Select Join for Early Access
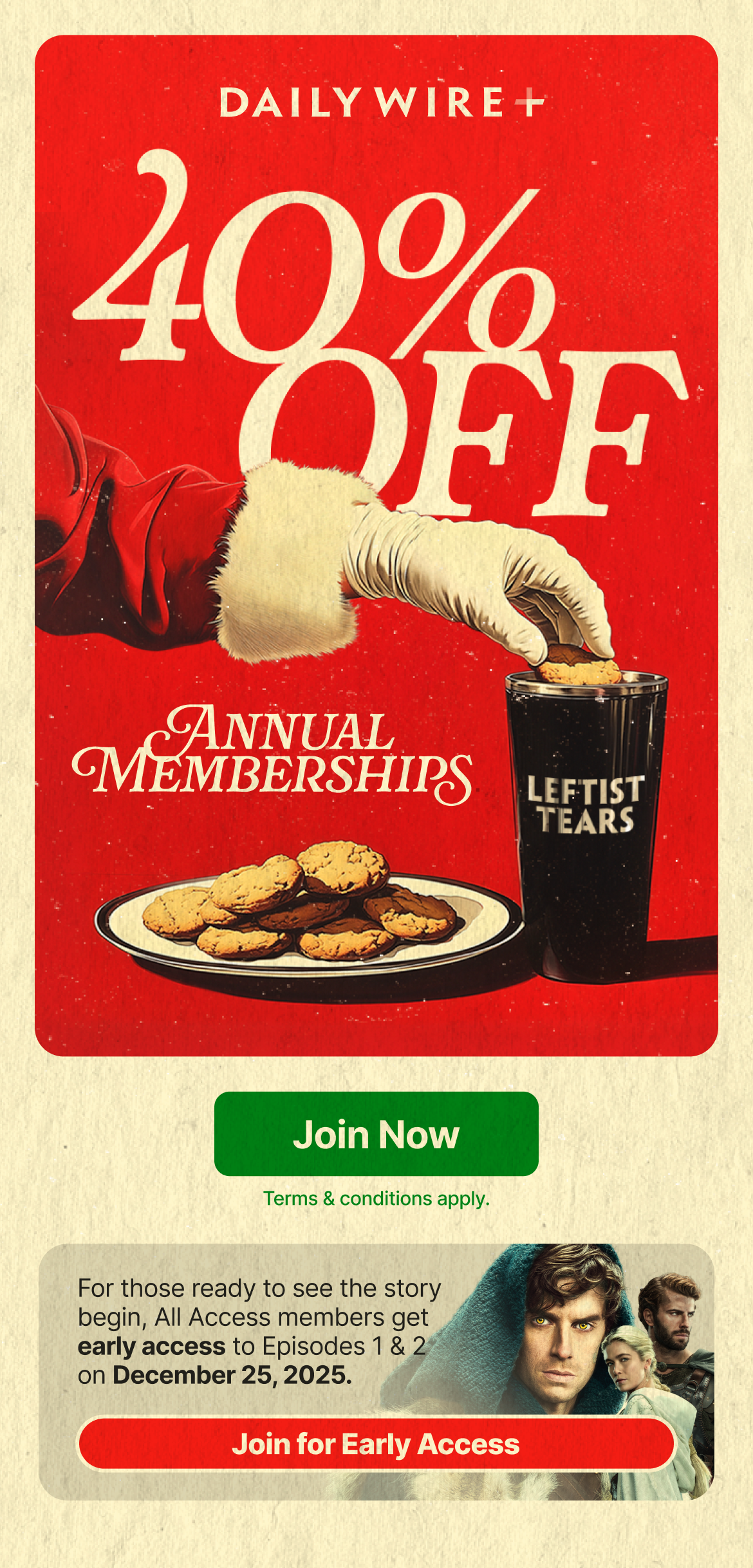The image size is (753, 1568). pos(376,1444)
